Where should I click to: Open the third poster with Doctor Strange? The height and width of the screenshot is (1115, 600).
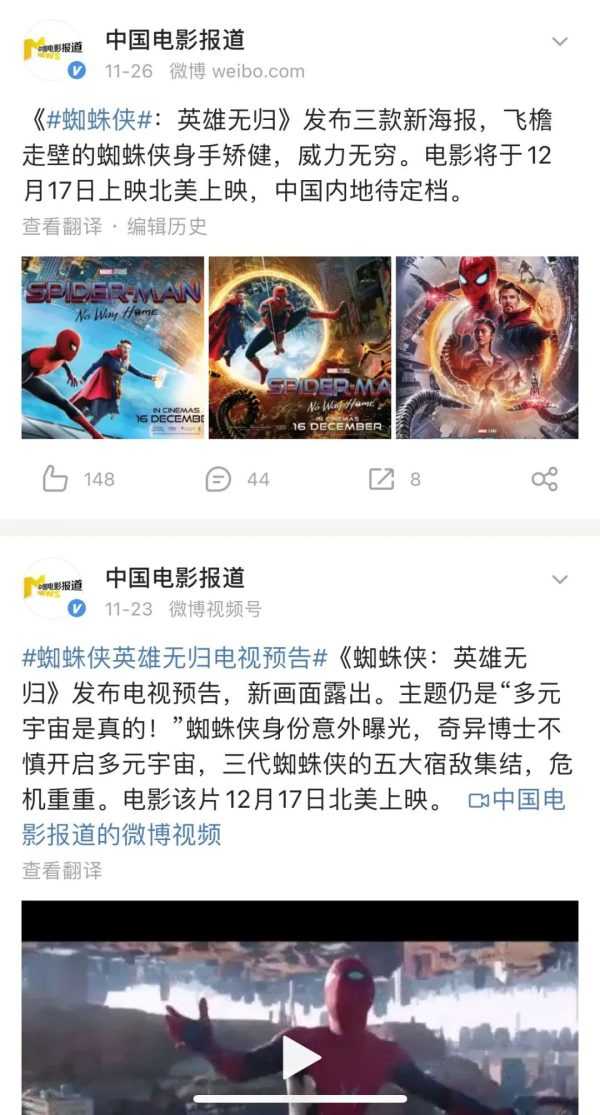click(x=487, y=348)
